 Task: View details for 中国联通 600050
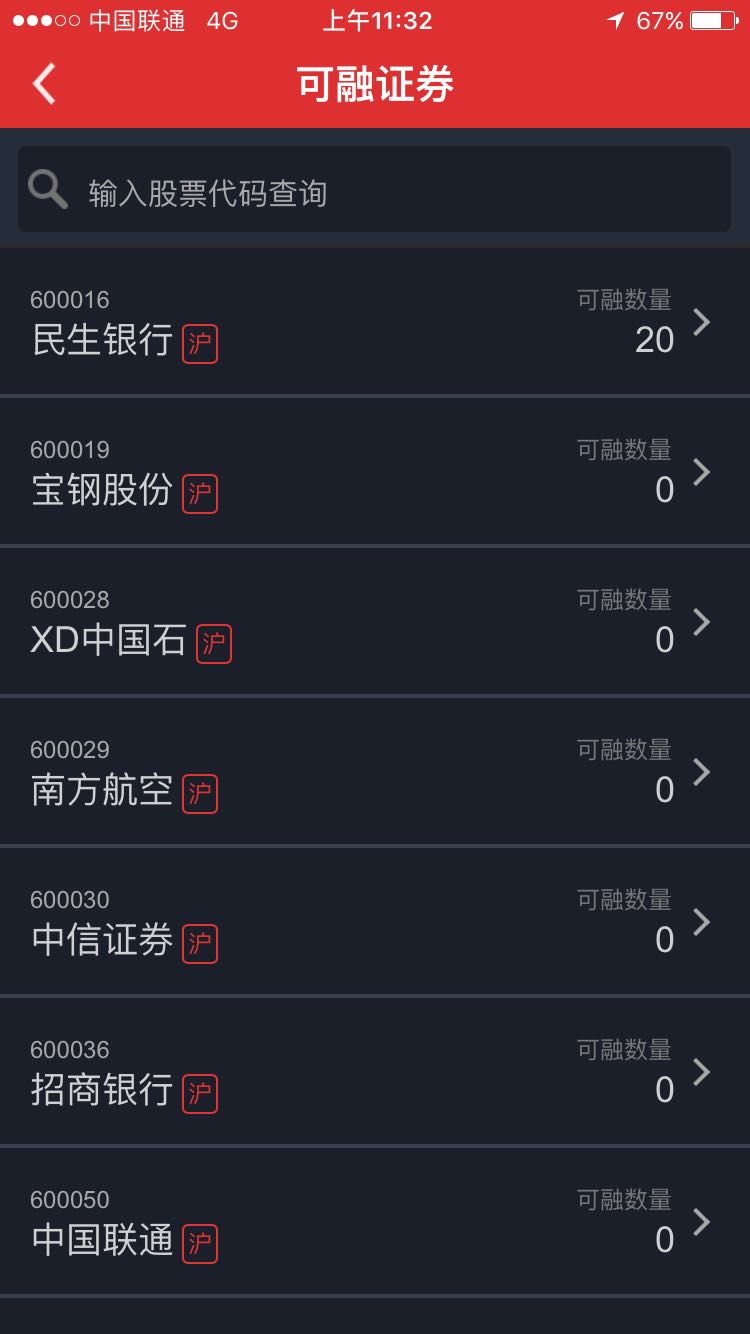pyautogui.click(x=375, y=1222)
